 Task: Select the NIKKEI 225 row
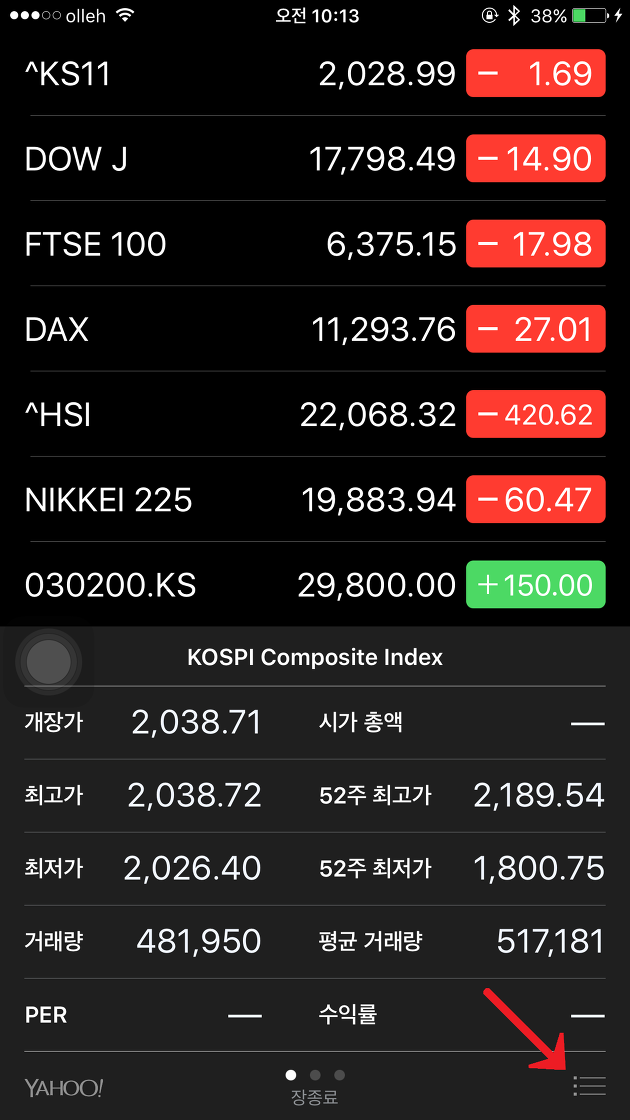click(x=315, y=499)
